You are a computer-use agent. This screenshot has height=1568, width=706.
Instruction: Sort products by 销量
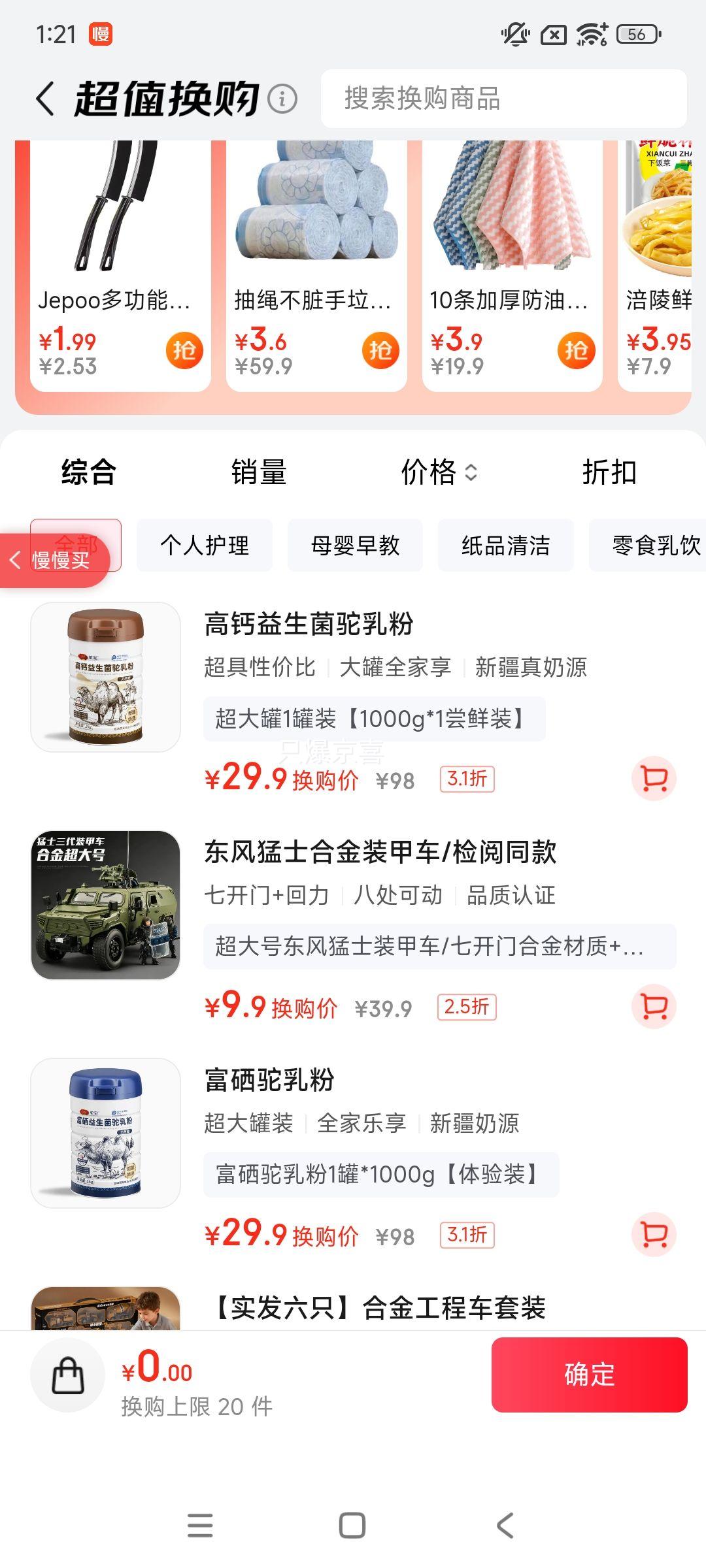tap(259, 472)
